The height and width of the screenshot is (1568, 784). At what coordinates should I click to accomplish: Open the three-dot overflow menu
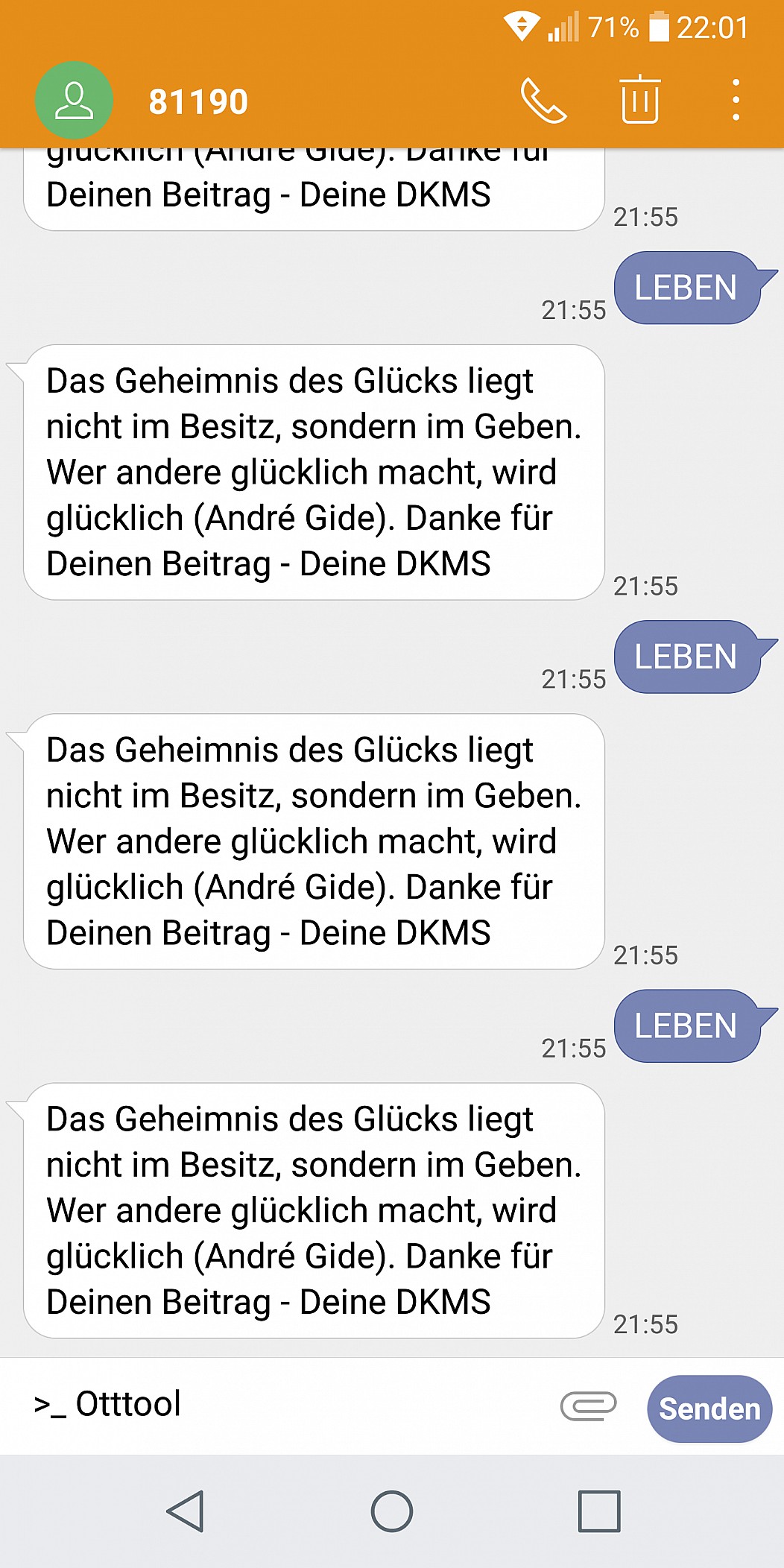coord(736,100)
